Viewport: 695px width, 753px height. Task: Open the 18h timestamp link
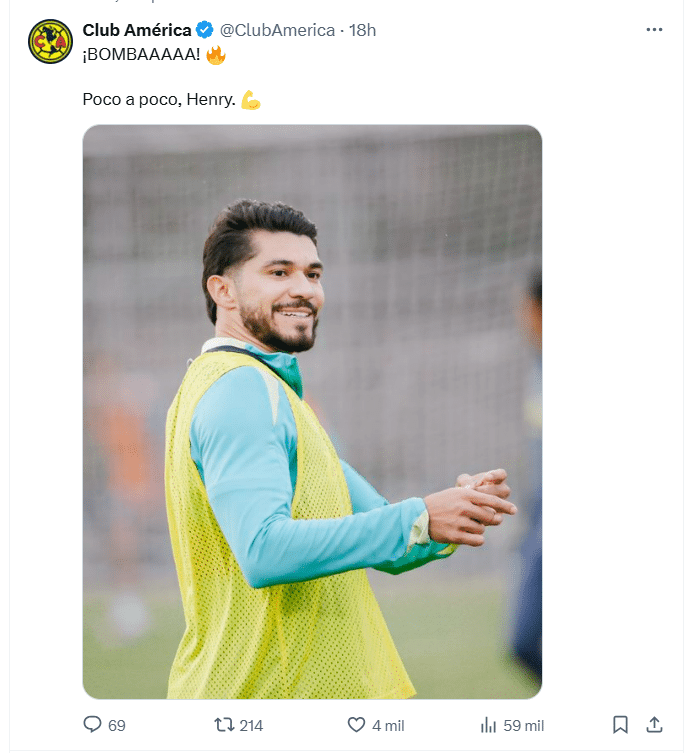pos(362,30)
